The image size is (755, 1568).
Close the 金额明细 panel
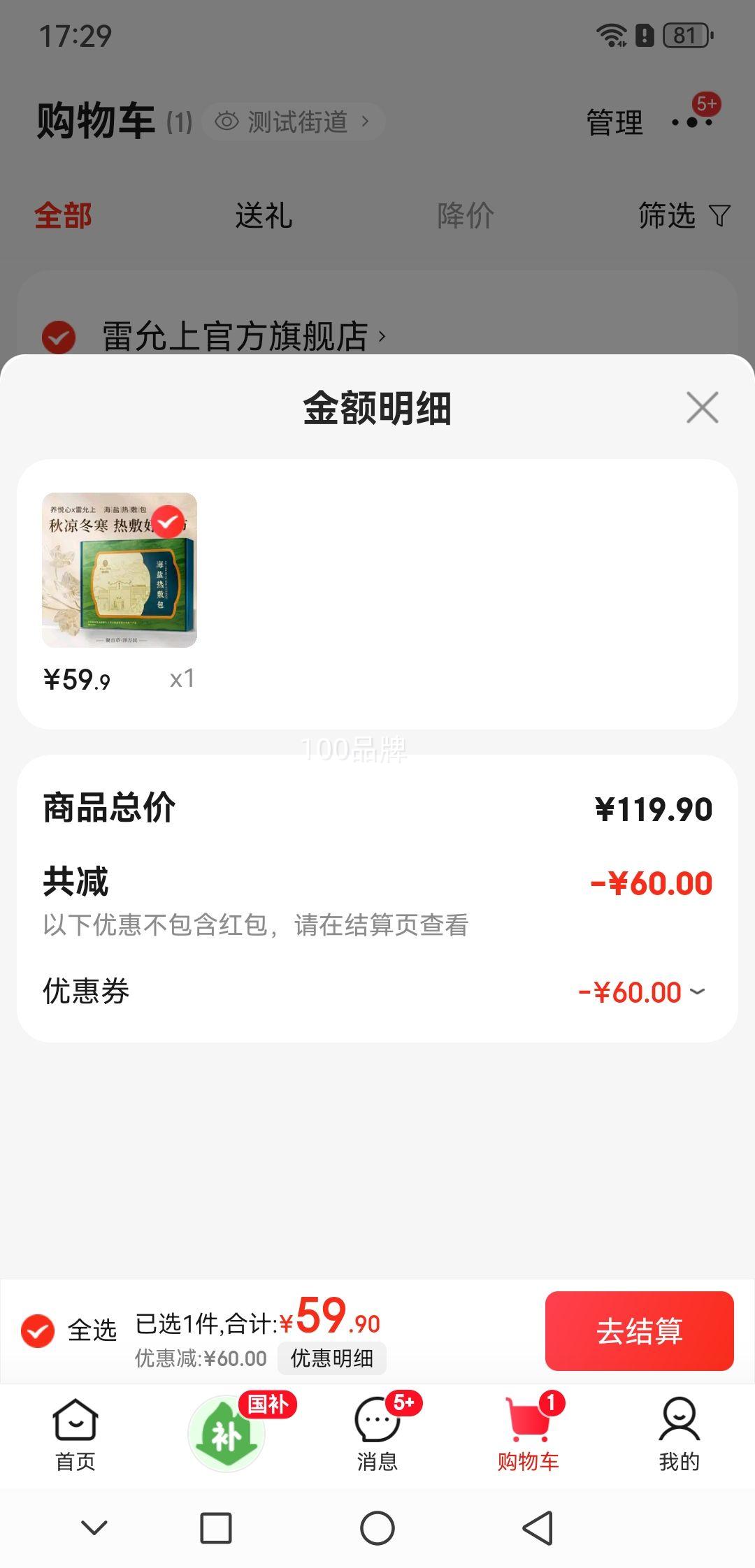[702, 407]
